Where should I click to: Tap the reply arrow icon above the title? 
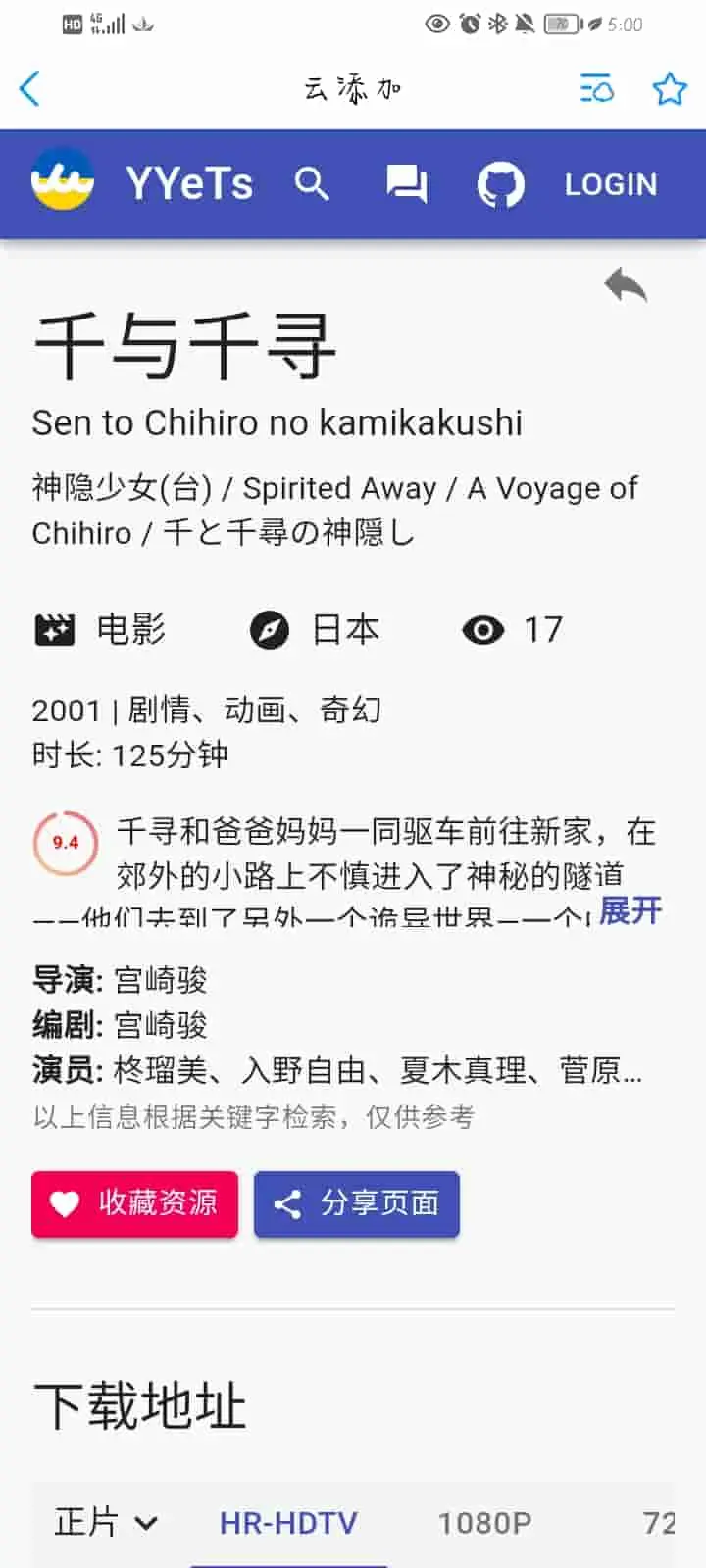(626, 285)
